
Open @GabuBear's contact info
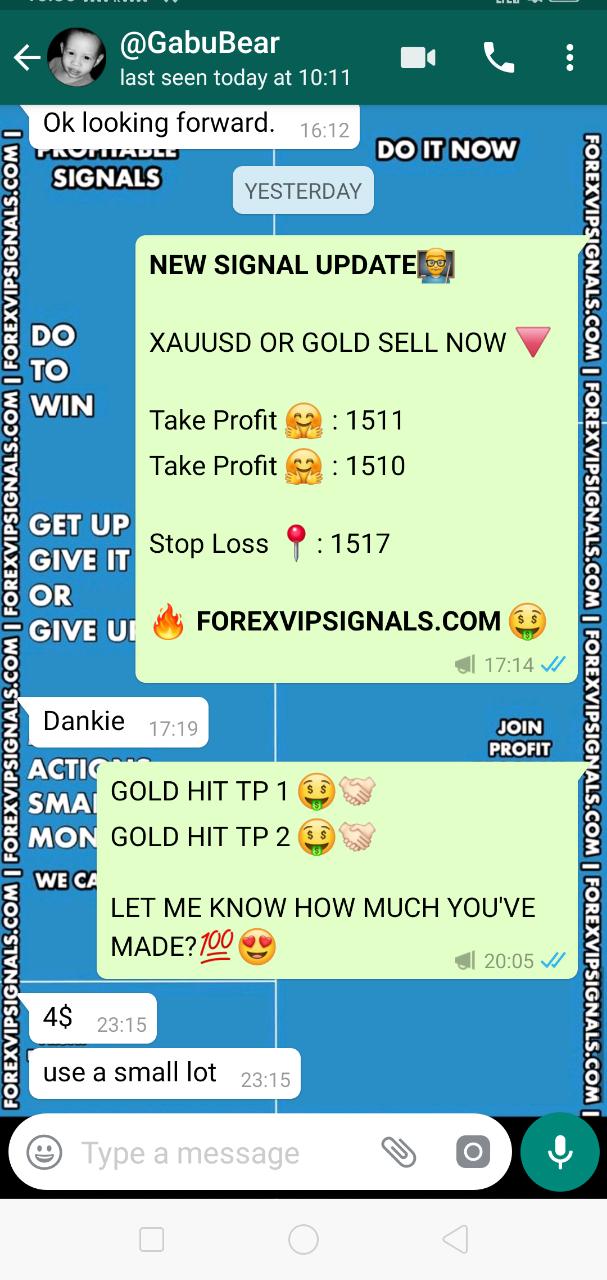[x=234, y=58]
